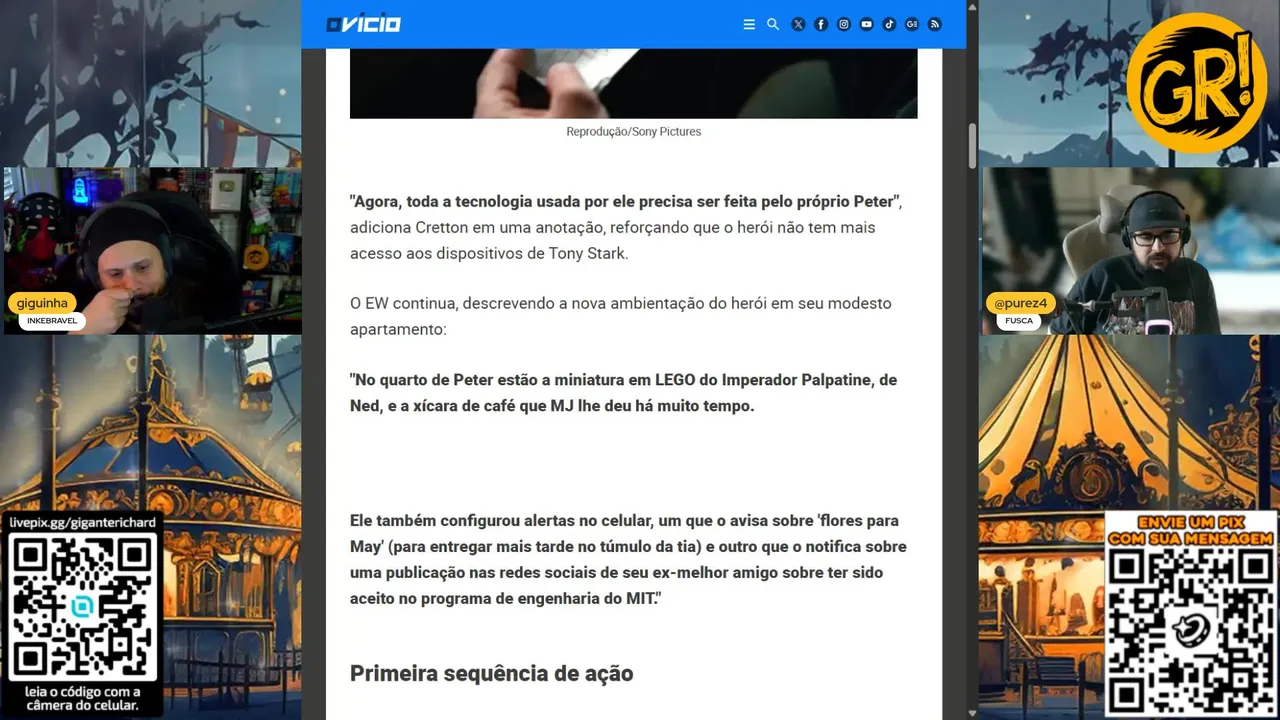The width and height of the screenshot is (1280, 720).
Task: Tap the oVicio logo to go home
Action: (363, 24)
